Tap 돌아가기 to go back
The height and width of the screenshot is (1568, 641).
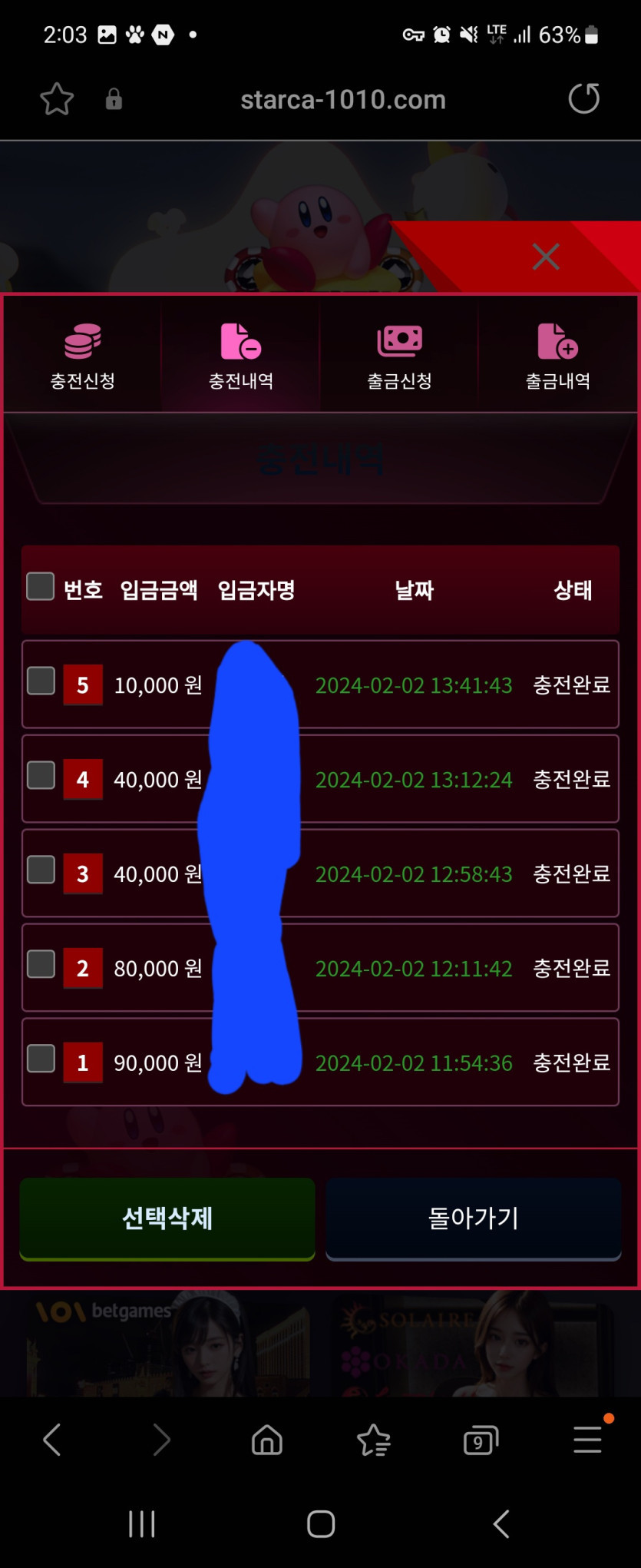tap(473, 1218)
